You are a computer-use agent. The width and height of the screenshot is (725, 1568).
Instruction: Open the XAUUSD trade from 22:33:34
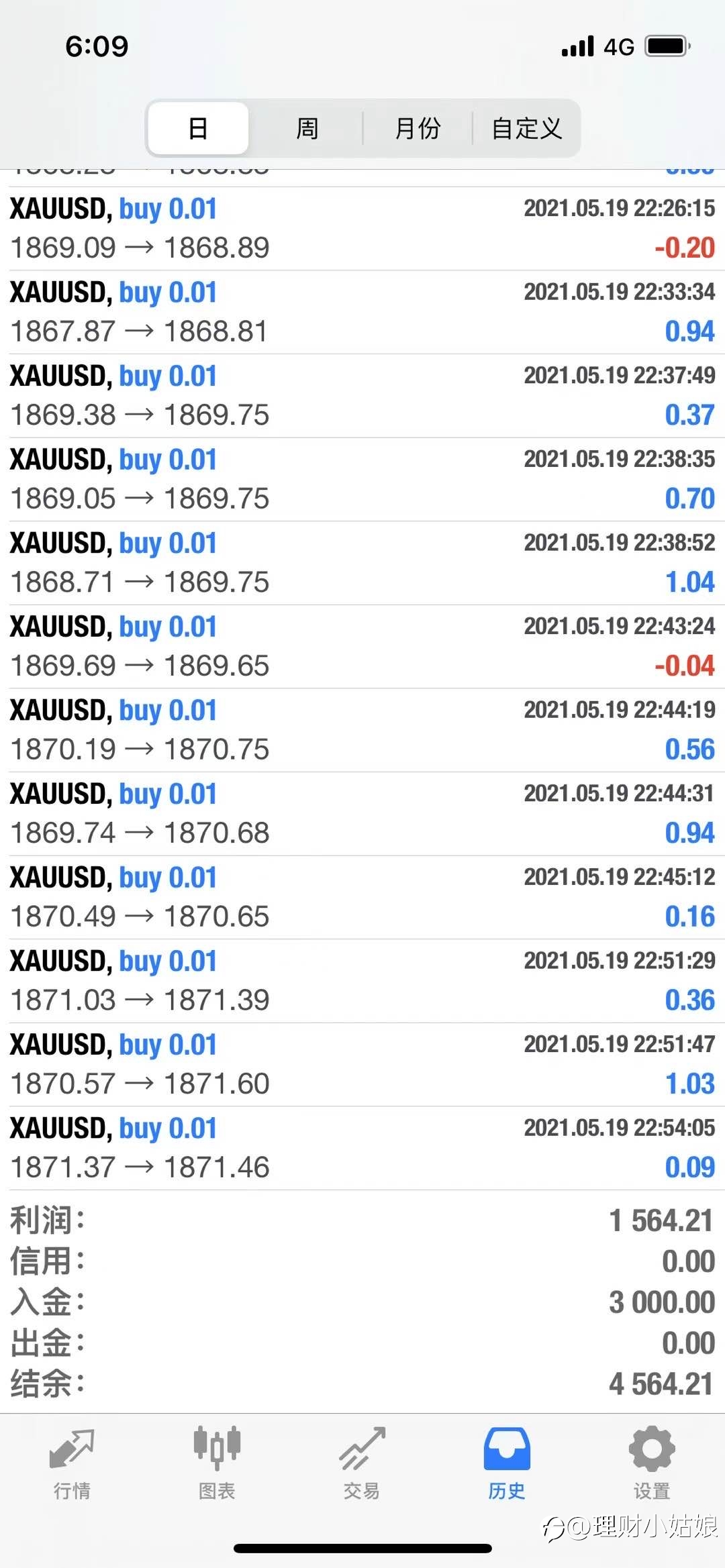(362, 313)
